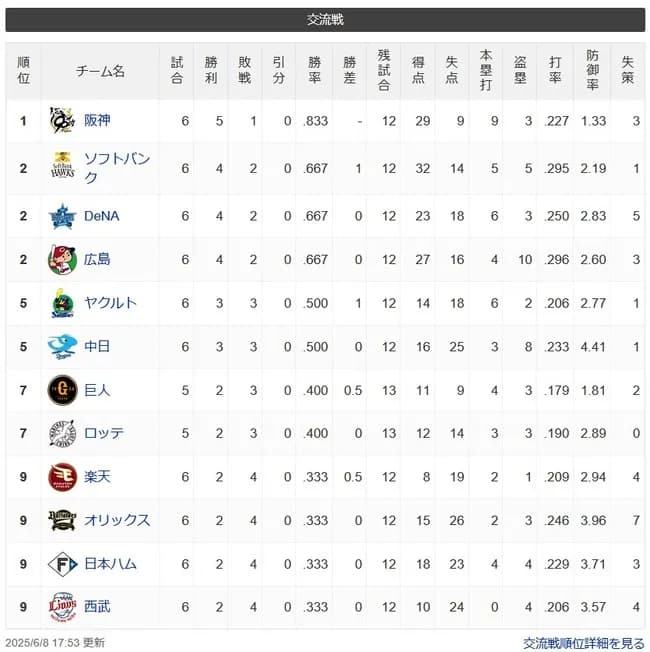This screenshot has width=650, height=652.
Task: Open the 日本ハム team page
Action: pyautogui.click(x=110, y=564)
